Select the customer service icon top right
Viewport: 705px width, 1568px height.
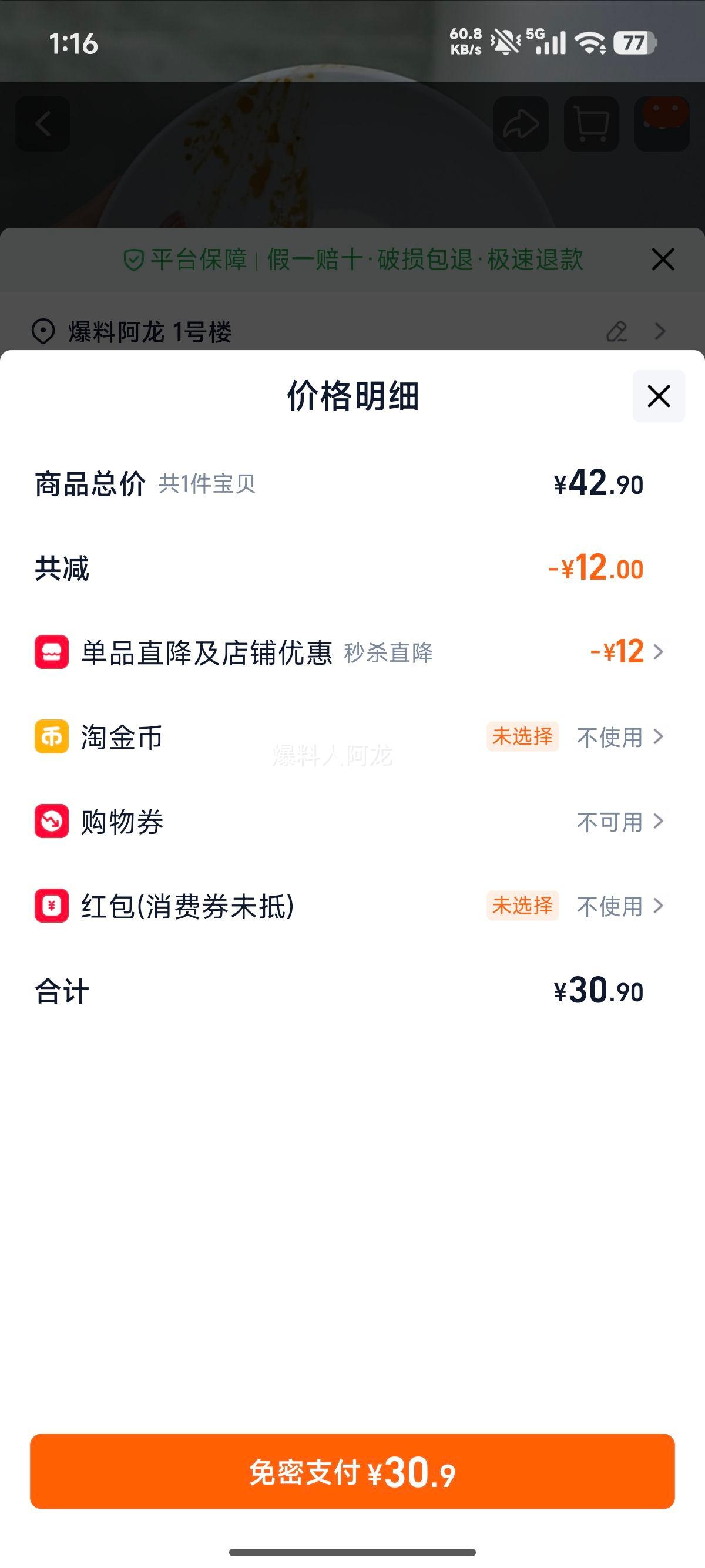point(662,124)
